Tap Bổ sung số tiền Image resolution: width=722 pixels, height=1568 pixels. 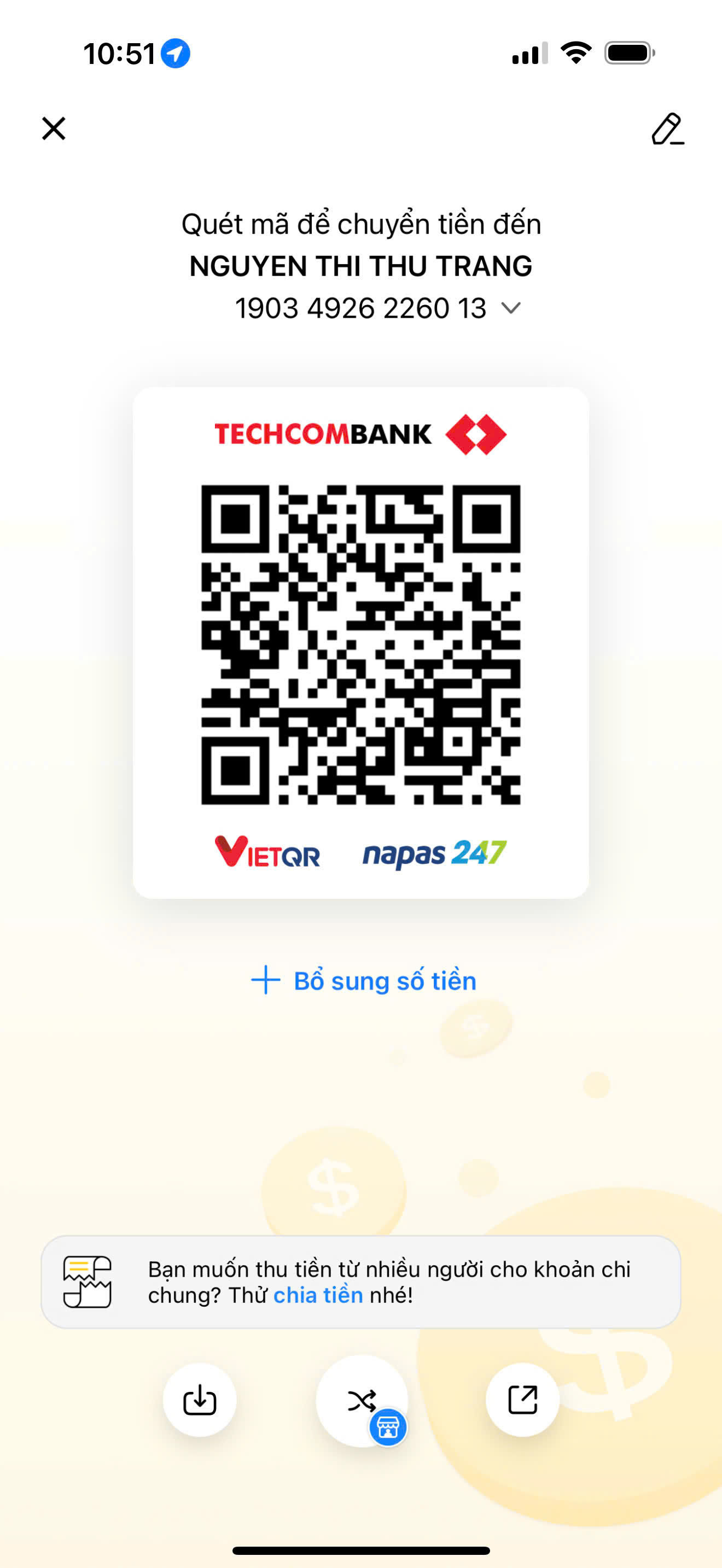(364, 981)
